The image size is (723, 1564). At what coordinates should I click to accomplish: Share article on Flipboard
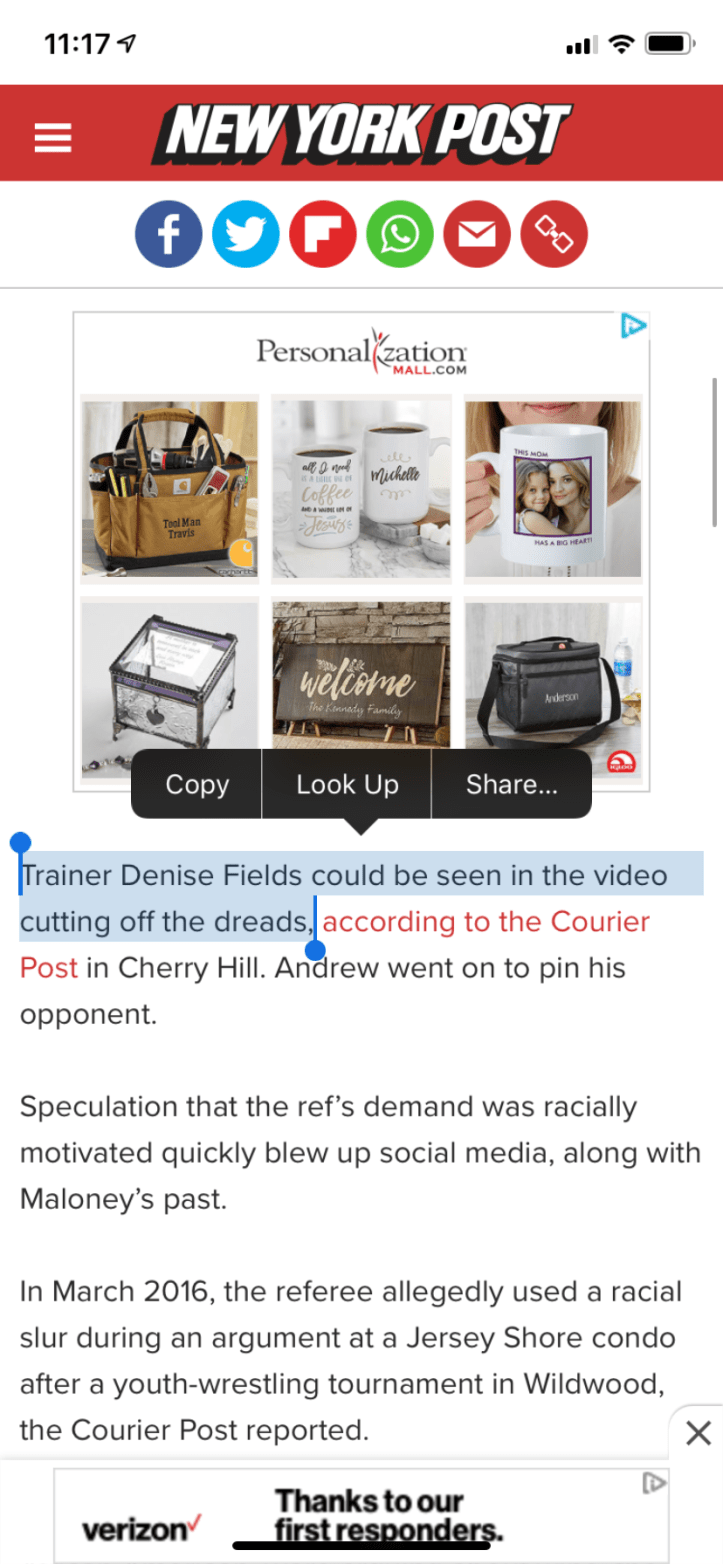coord(322,234)
